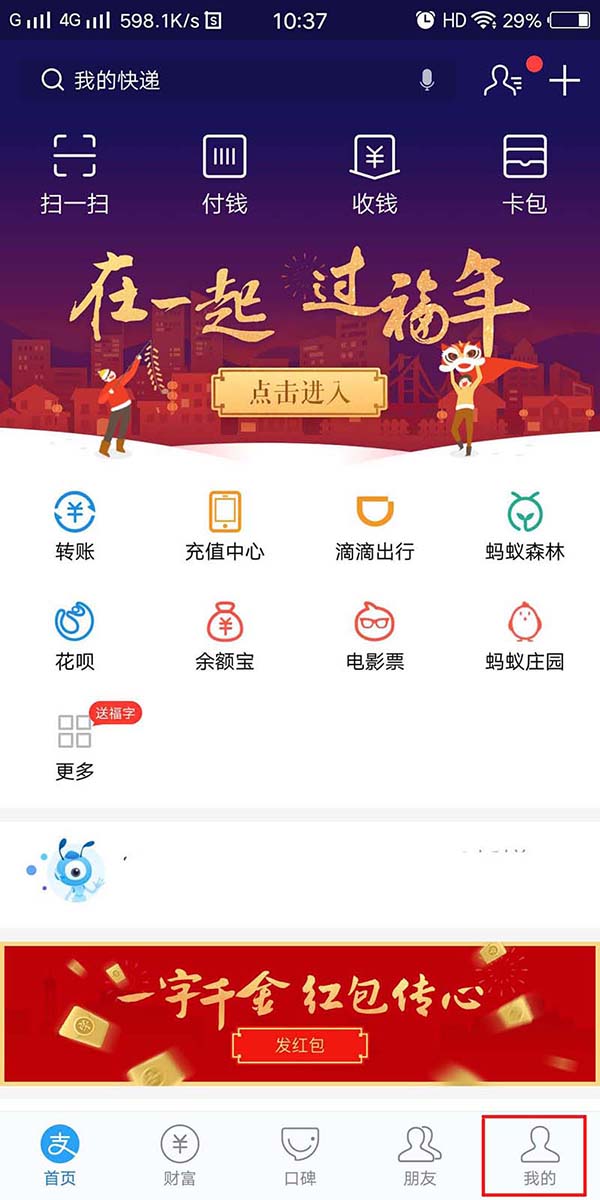Open 花呗
600x1200 pixels.
click(x=75, y=635)
